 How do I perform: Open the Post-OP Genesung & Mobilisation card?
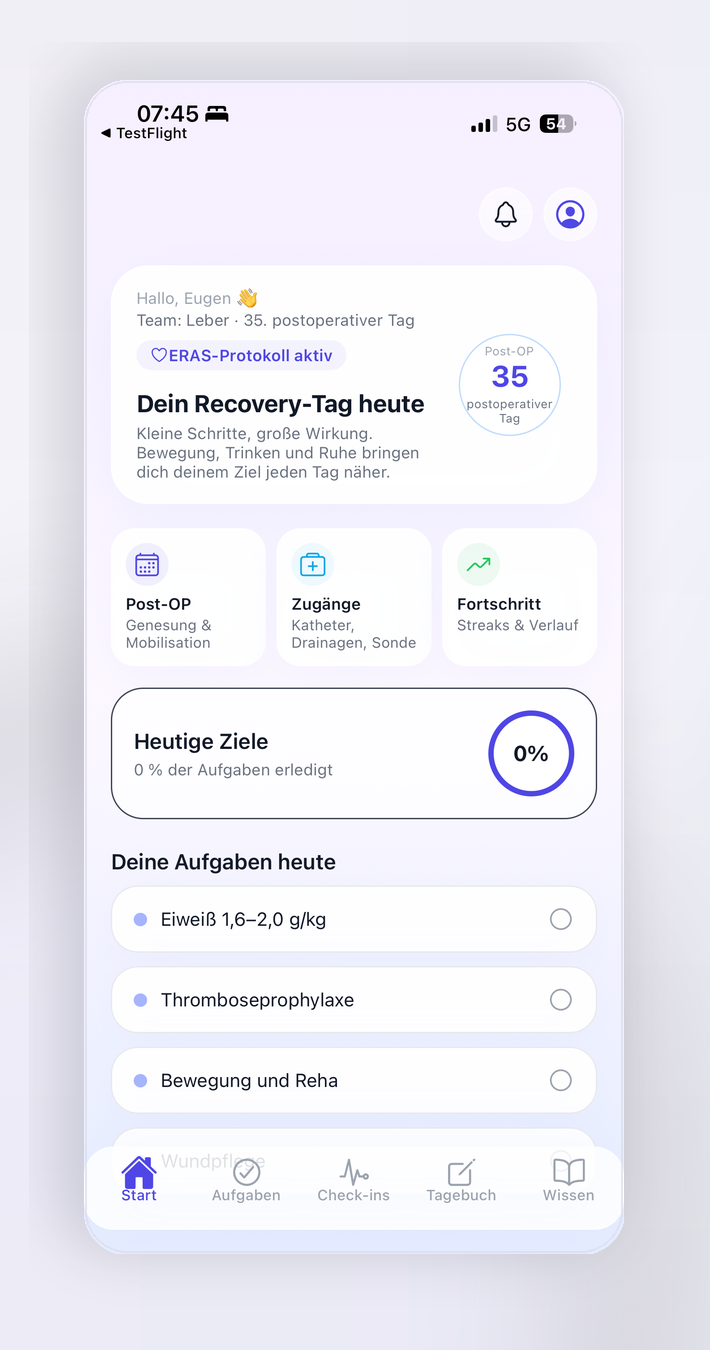(188, 597)
